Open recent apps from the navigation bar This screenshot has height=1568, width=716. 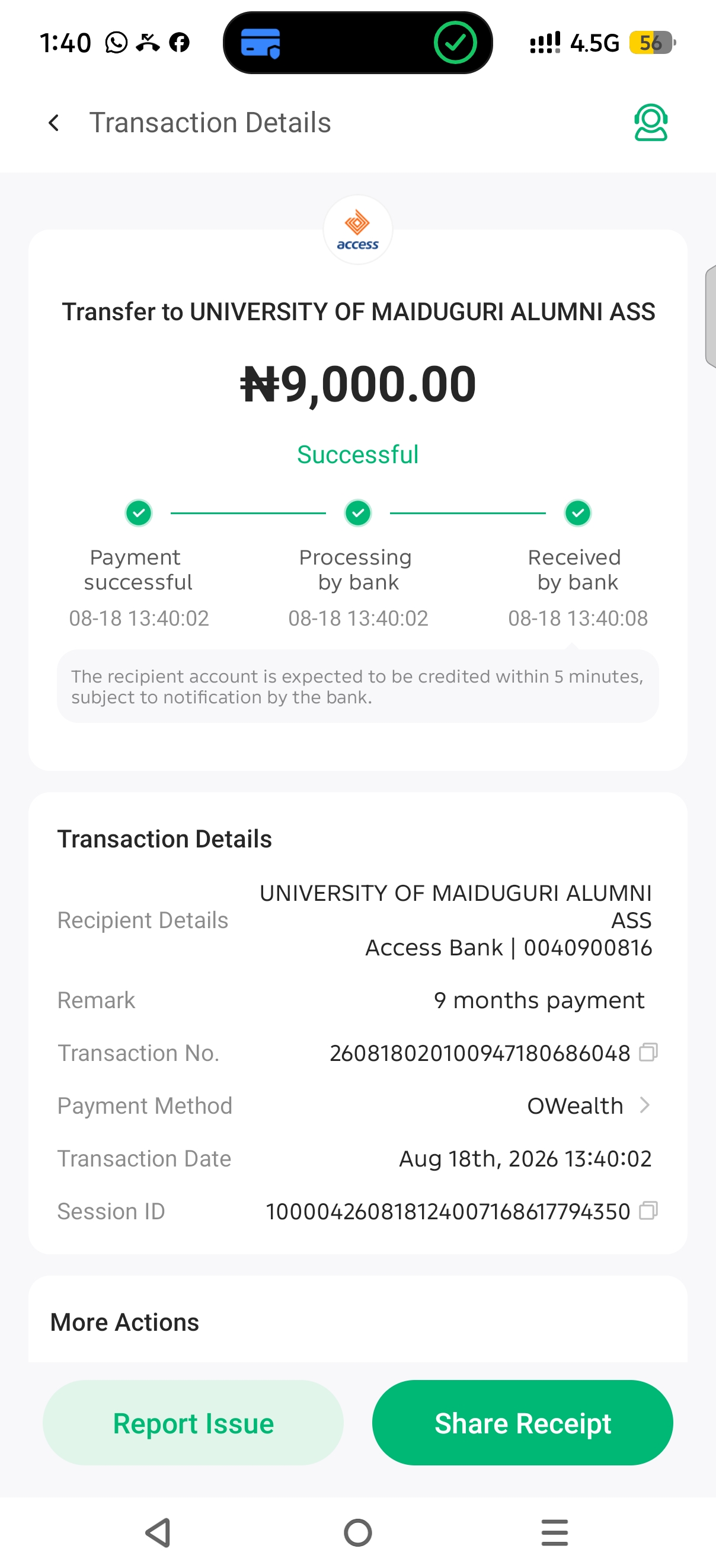click(554, 1532)
